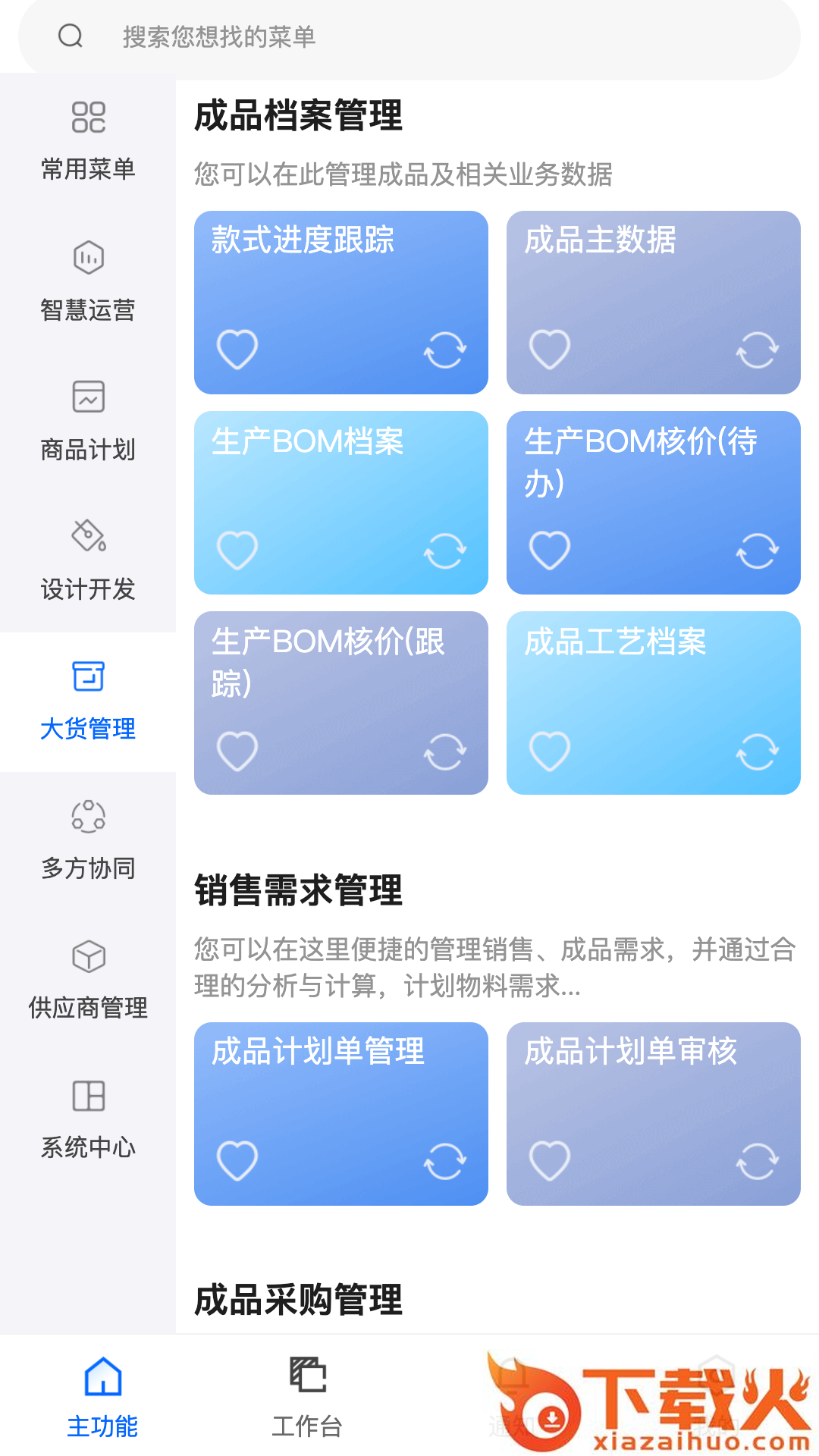Favorite the 成品主数据 card with heart
Image resolution: width=819 pixels, height=1456 pixels.
click(x=550, y=350)
